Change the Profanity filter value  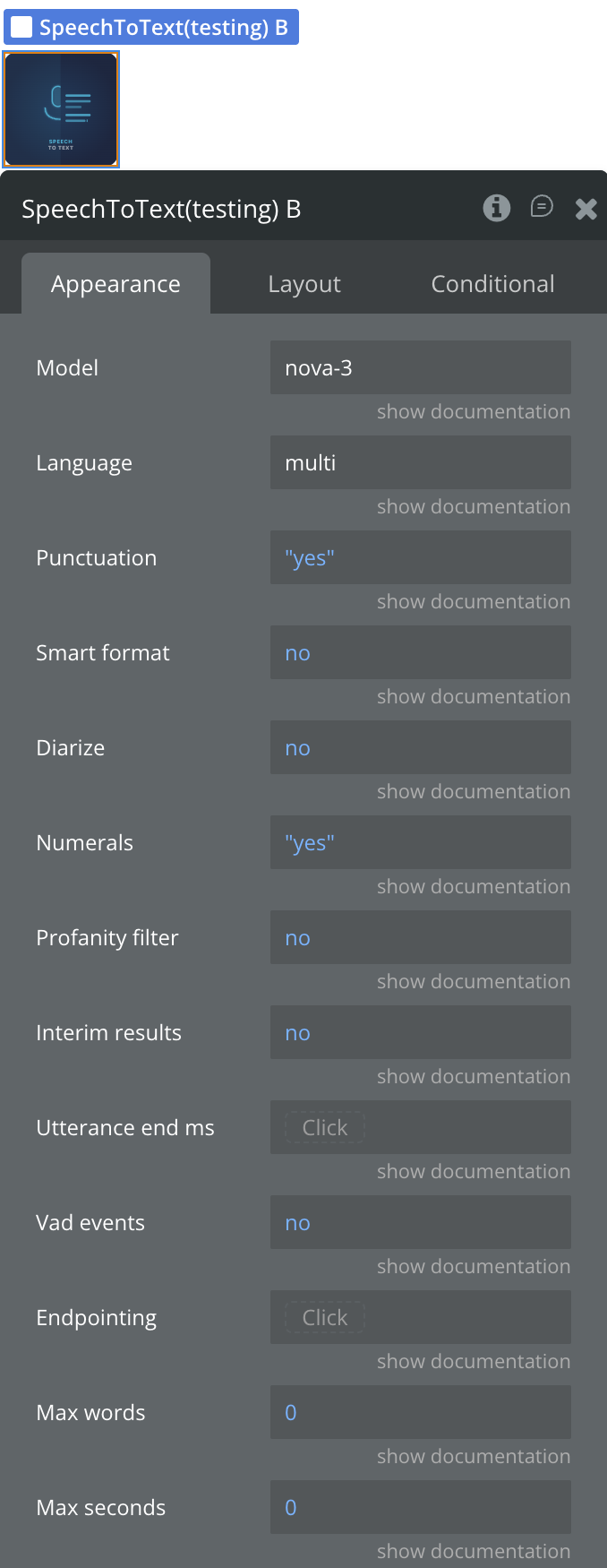coord(420,937)
